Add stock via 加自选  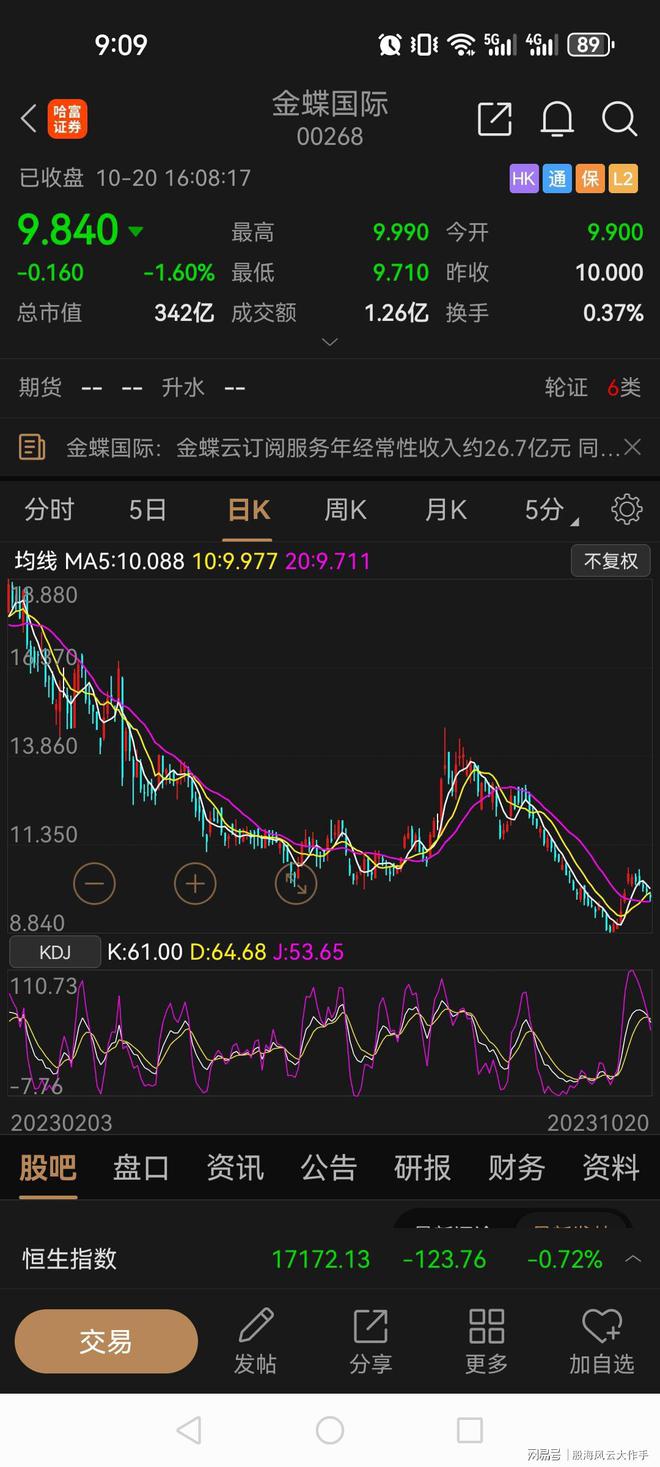(602, 1341)
